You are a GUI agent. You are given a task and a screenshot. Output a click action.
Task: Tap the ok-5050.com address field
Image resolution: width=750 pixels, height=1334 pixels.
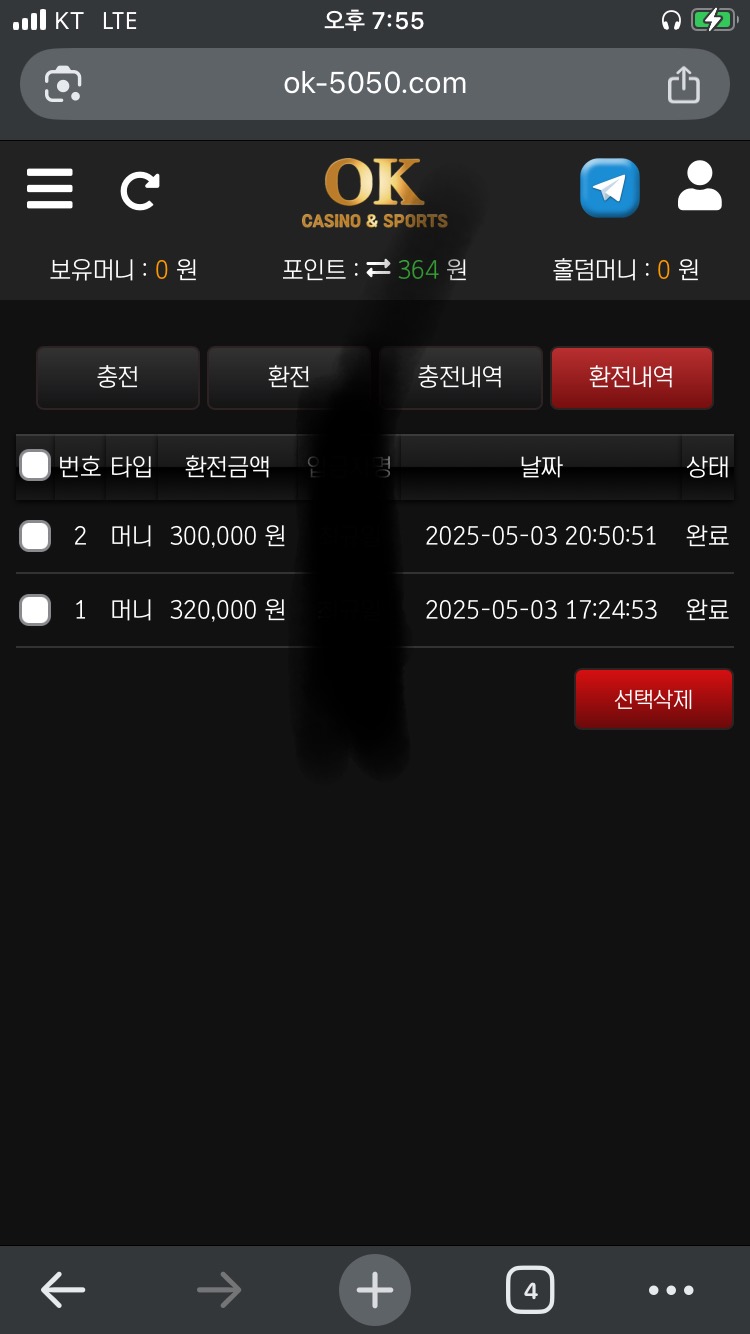pos(375,83)
